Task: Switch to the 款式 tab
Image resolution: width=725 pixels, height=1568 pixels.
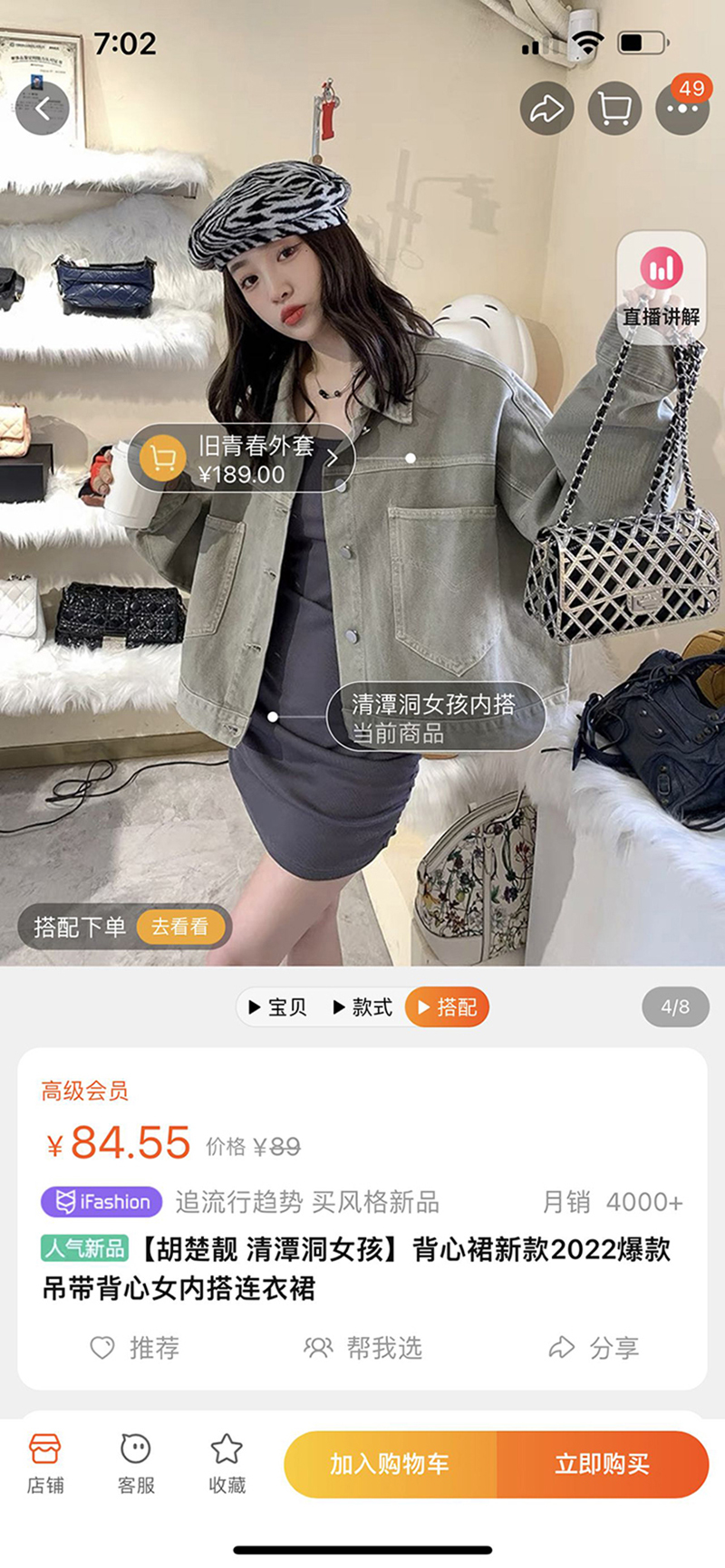Action: click(362, 1007)
